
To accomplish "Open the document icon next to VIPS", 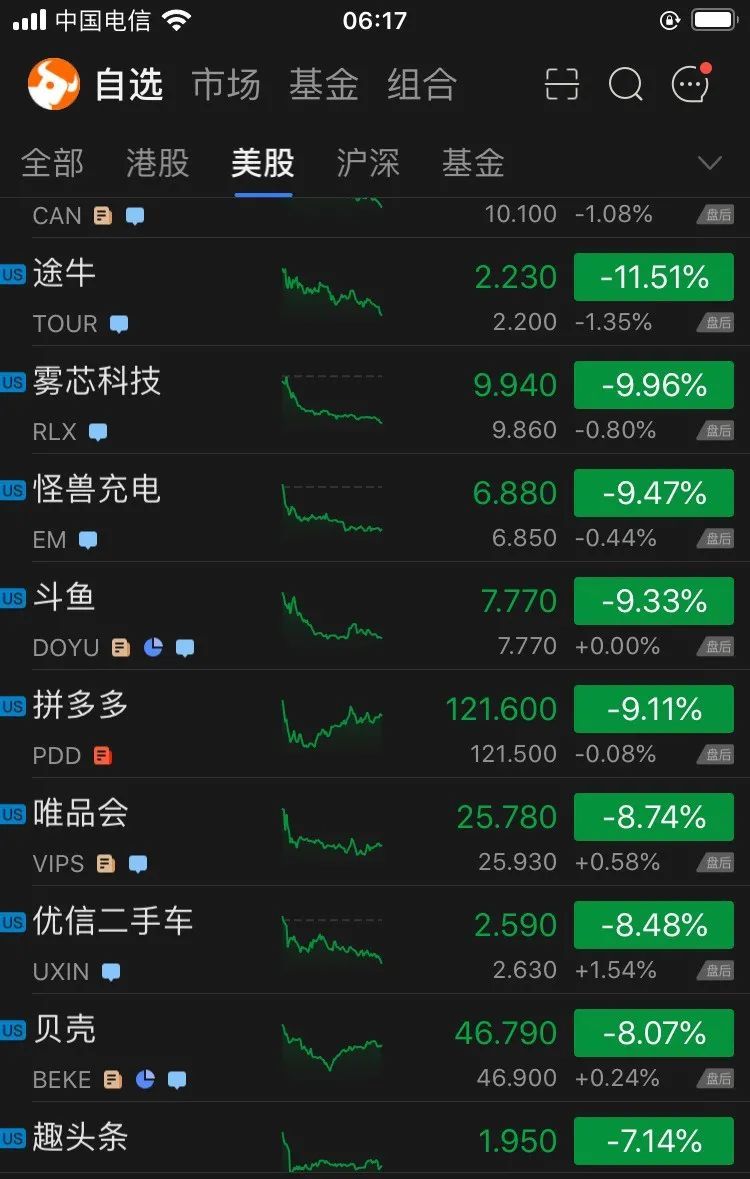I will pos(105,862).
